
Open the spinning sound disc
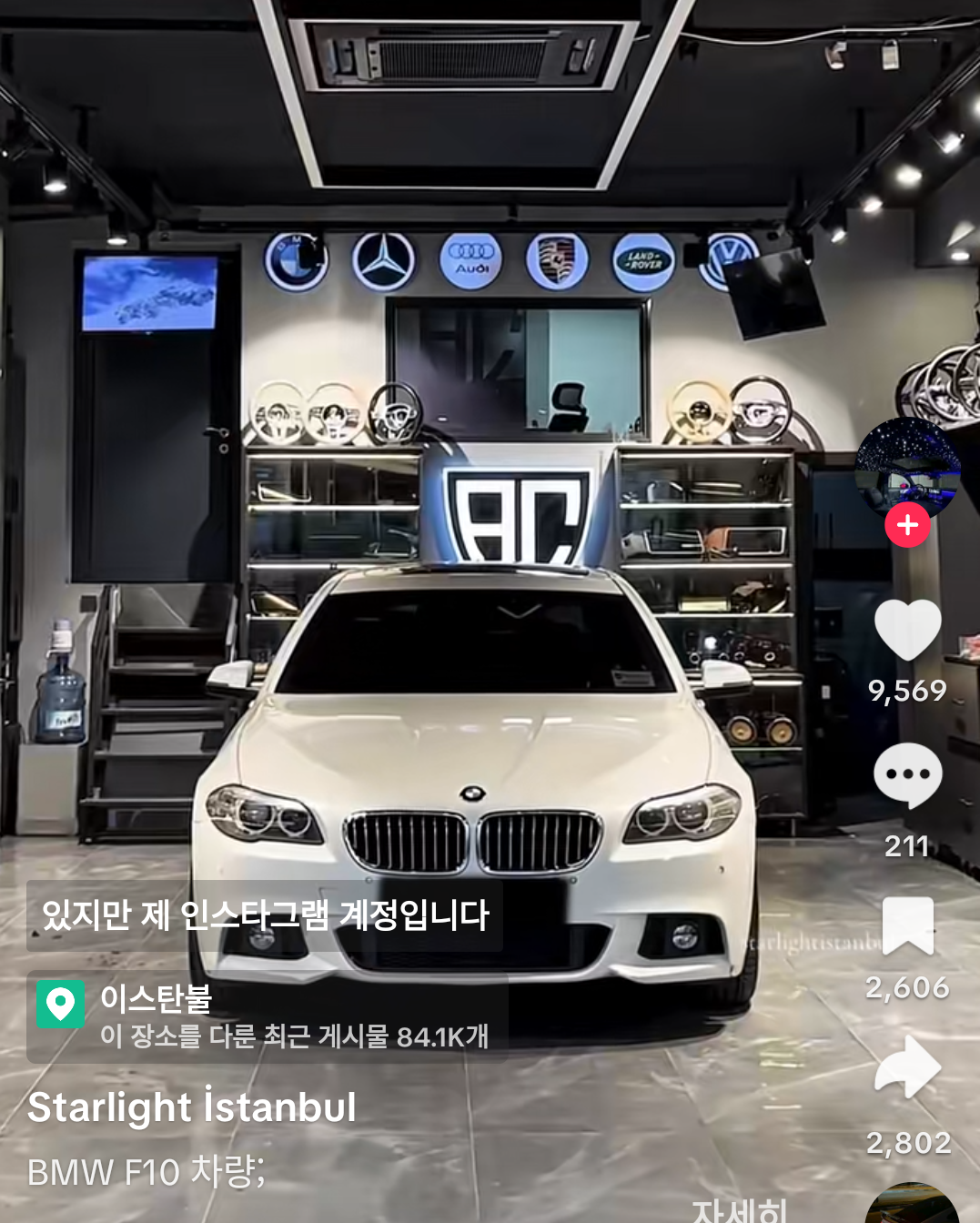(911, 1206)
